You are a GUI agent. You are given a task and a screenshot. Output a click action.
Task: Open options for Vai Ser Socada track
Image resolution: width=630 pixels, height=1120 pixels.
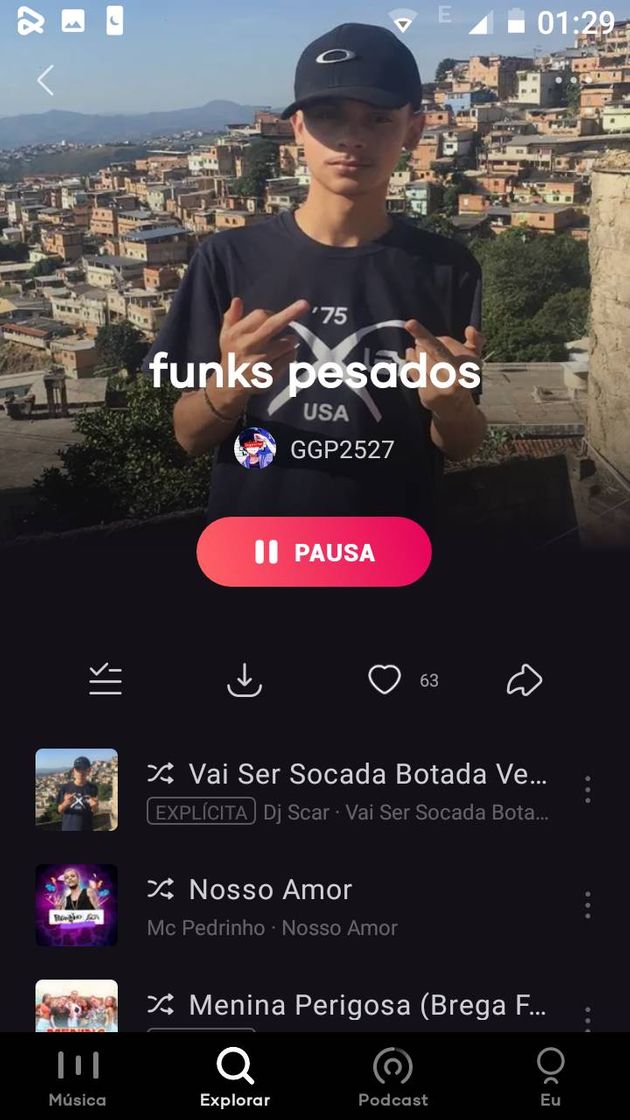point(587,789)
